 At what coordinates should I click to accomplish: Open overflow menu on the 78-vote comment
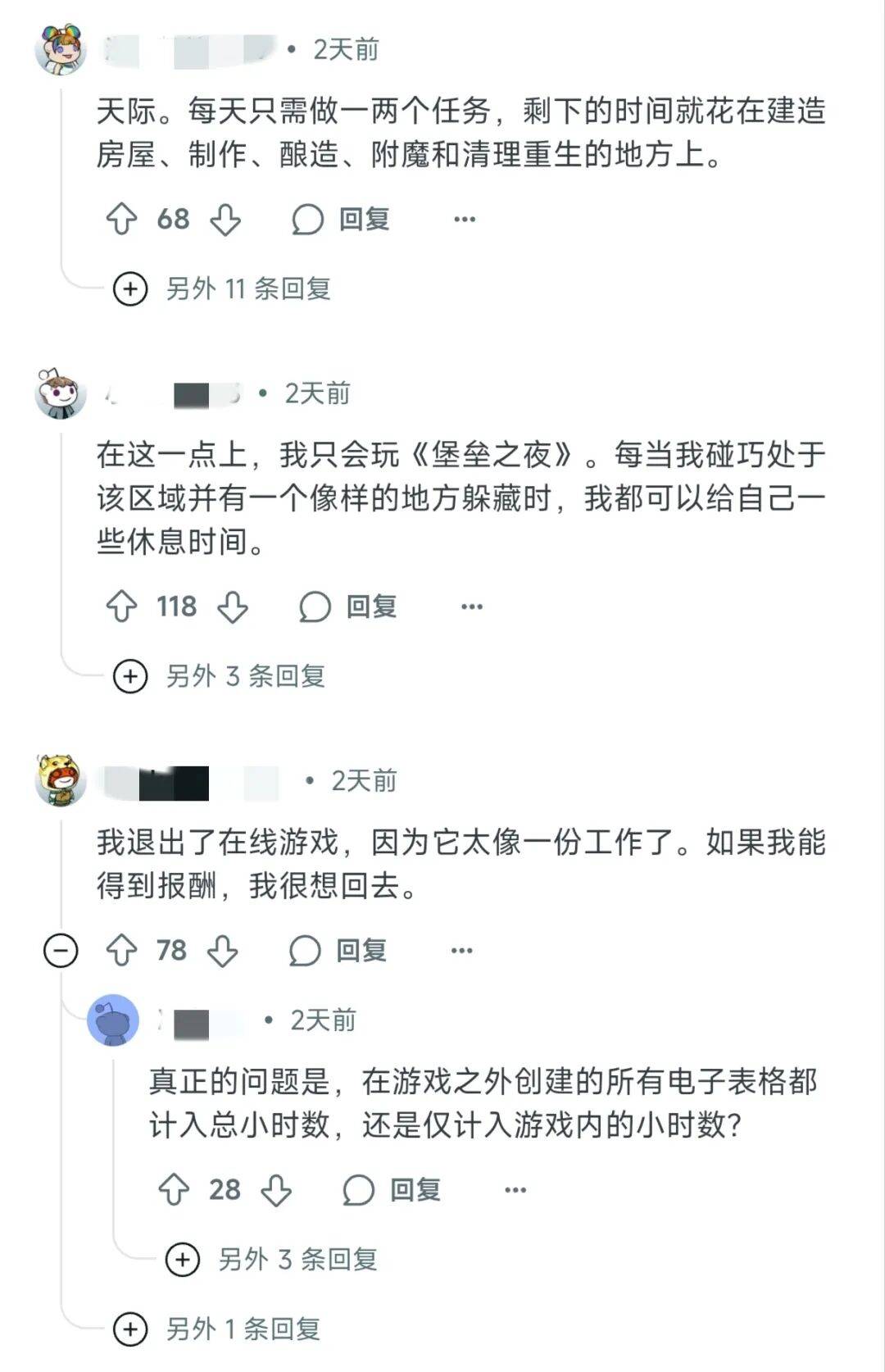pos(462,951)
